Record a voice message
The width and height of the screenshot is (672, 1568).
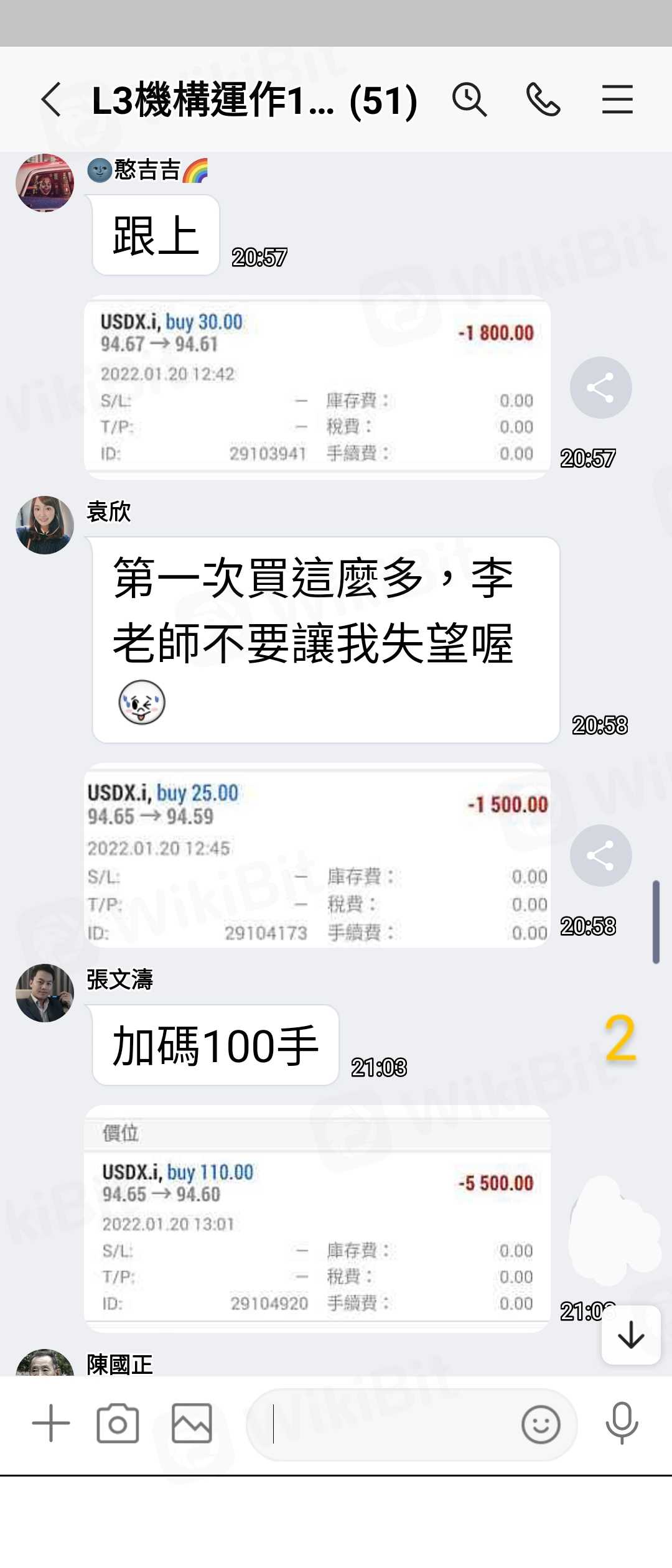click(622, 1423)
